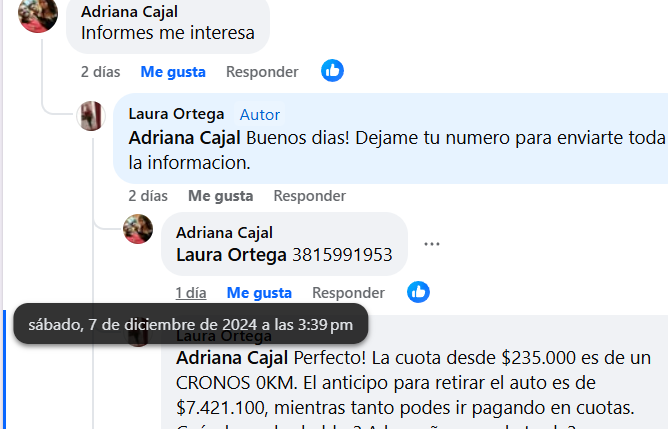Reply to Laura Ortega's "Buenos dias" comment

coord(309,196)
